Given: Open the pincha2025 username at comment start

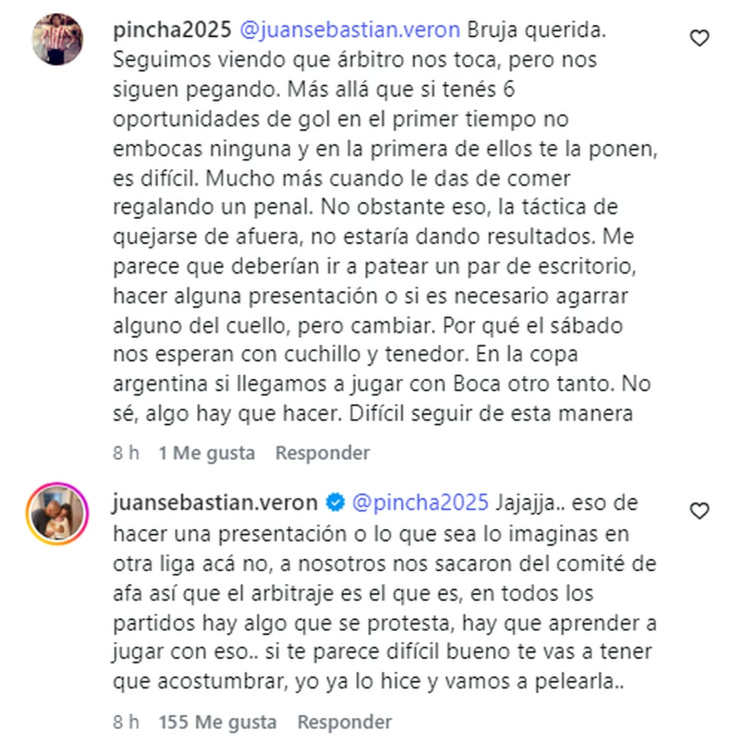Looking at the screenshot, I should point(172,30).
